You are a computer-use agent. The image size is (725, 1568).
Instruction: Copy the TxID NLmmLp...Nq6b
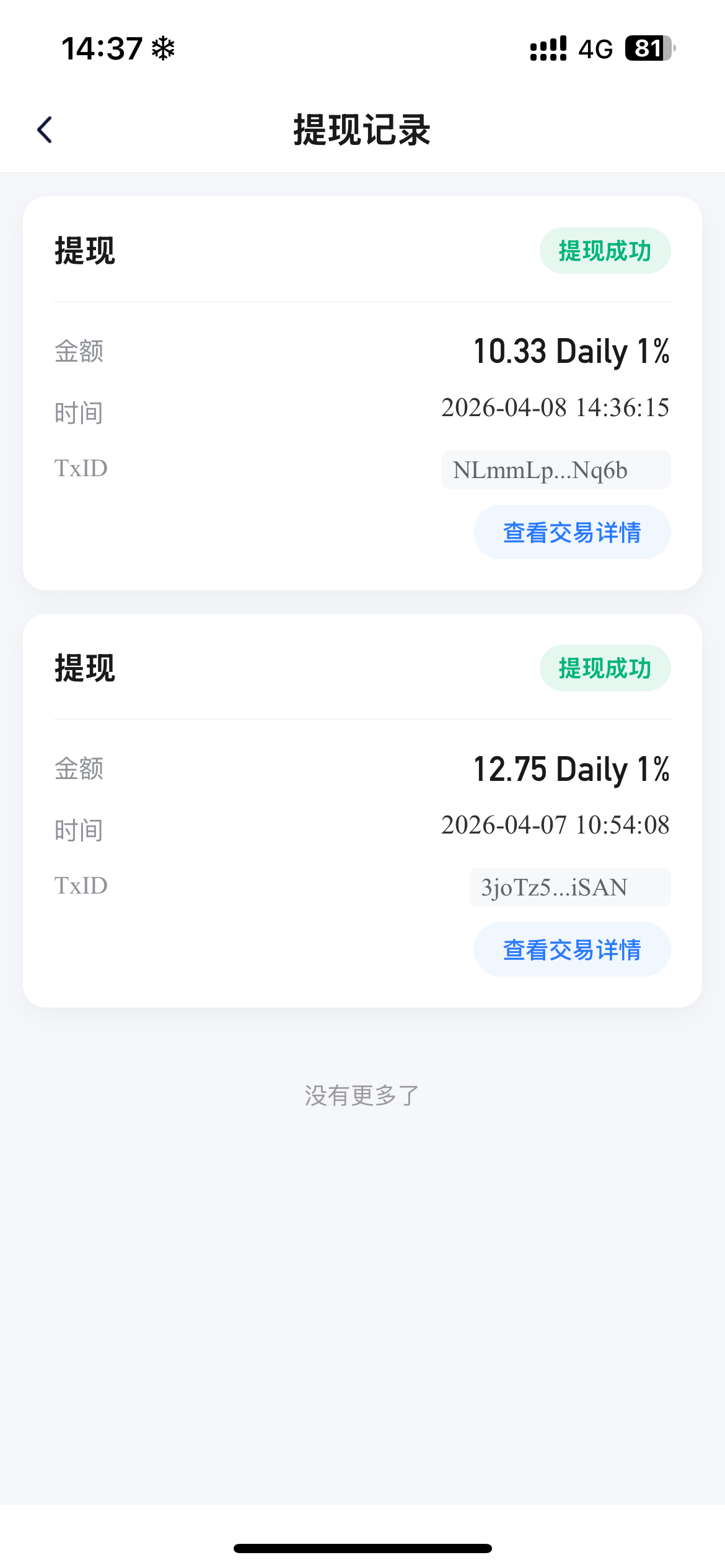click(x=555, y=470)
